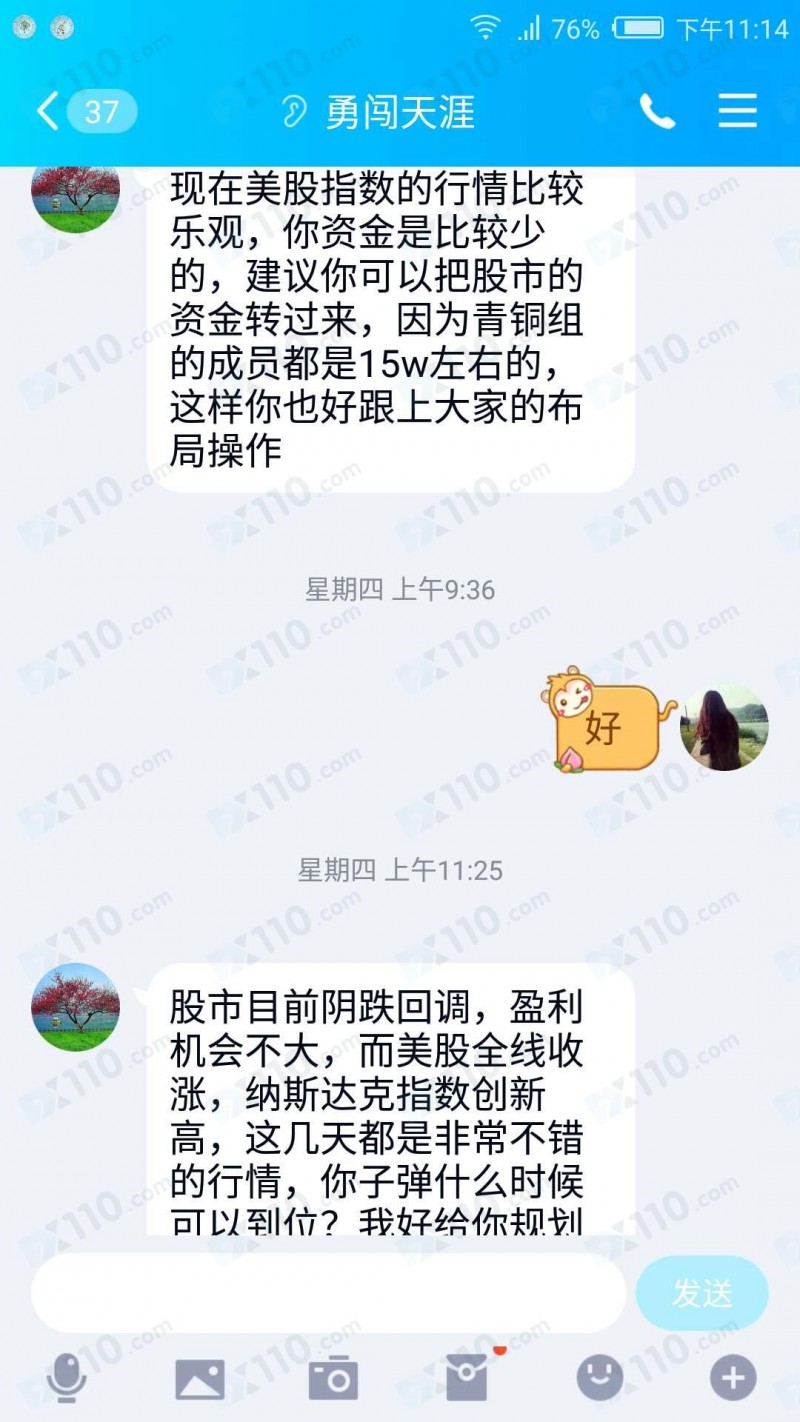Tap the camera icon to take a photo
Viewport: 800px width, 1422px height.
pyautogui.click(x=334, y=1378)
